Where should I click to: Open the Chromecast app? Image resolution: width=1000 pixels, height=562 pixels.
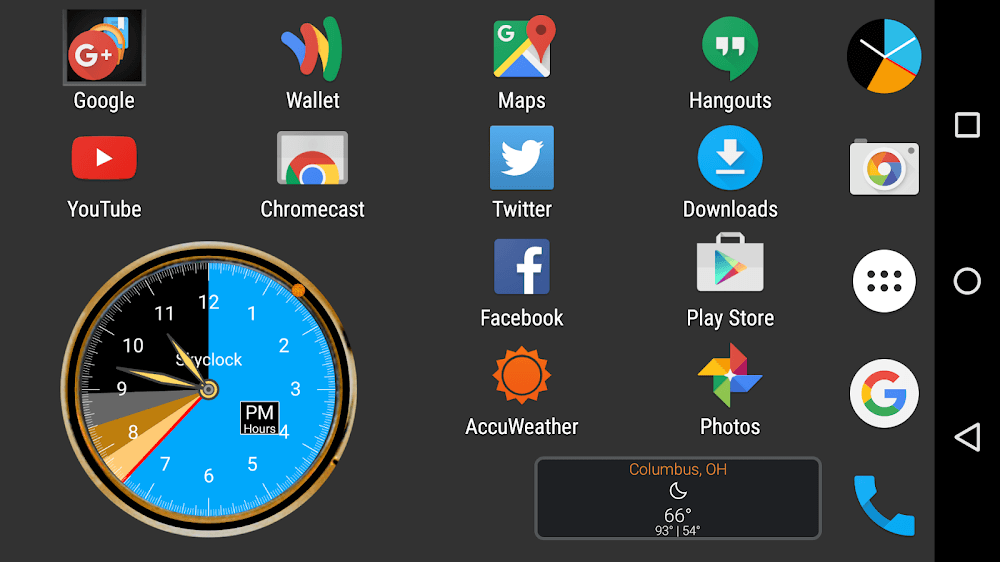[312, 158]
